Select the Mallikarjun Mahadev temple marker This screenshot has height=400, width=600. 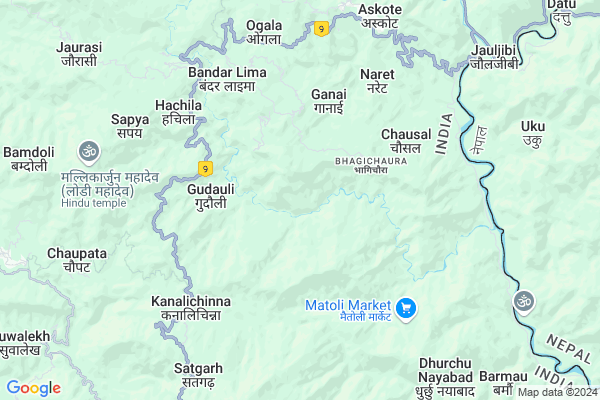[86, 151]
